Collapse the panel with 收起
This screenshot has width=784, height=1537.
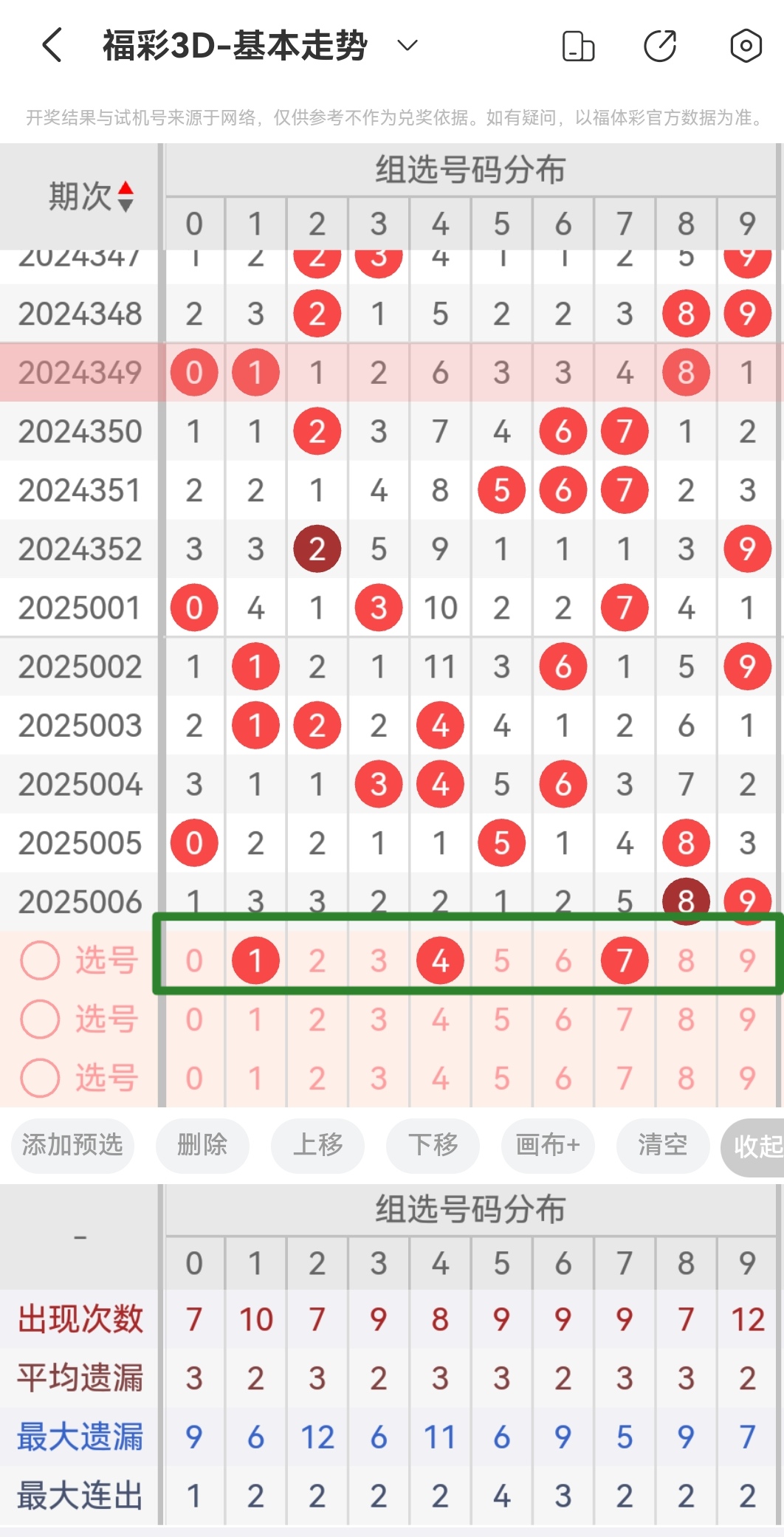[x=754, y=1146]
